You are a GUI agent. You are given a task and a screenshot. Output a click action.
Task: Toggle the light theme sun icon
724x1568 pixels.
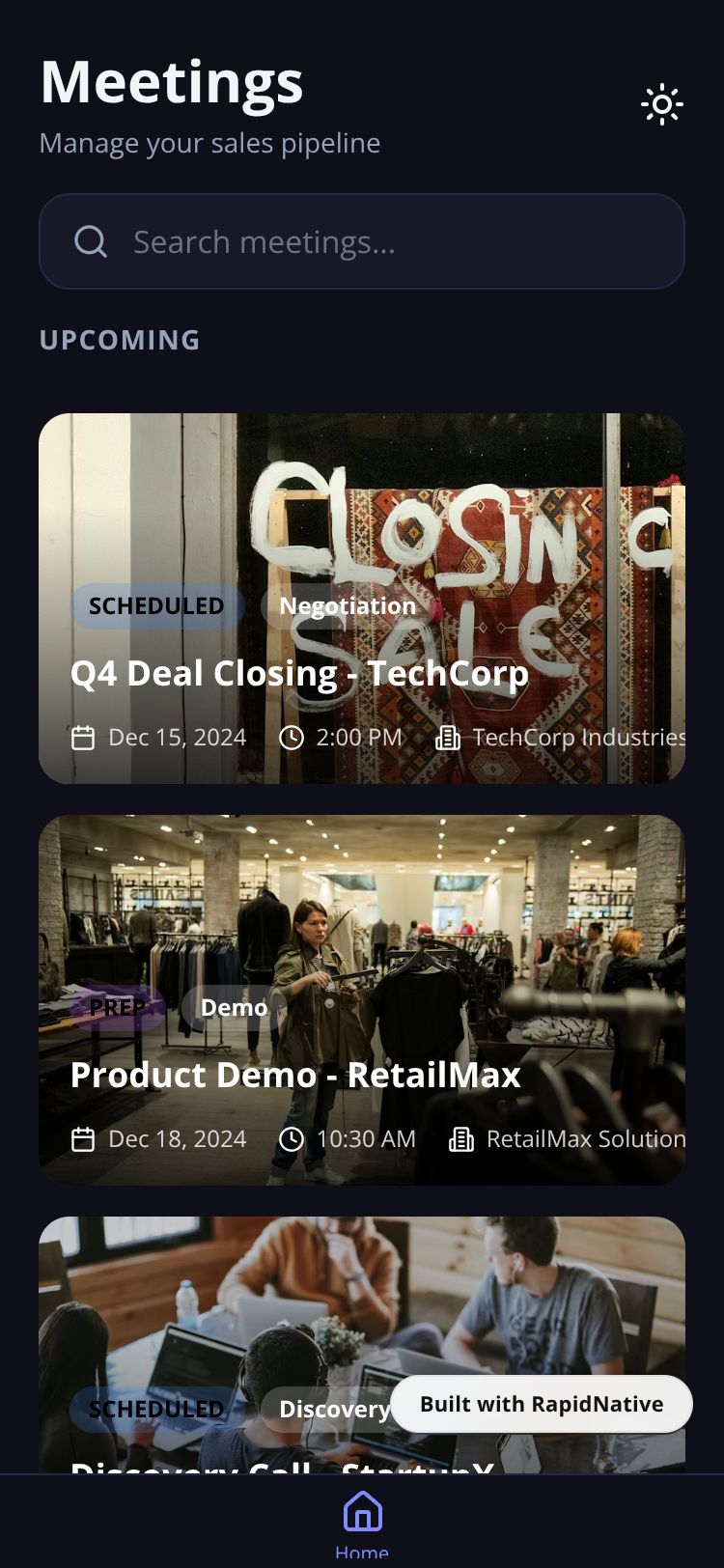tap(662, 104)
